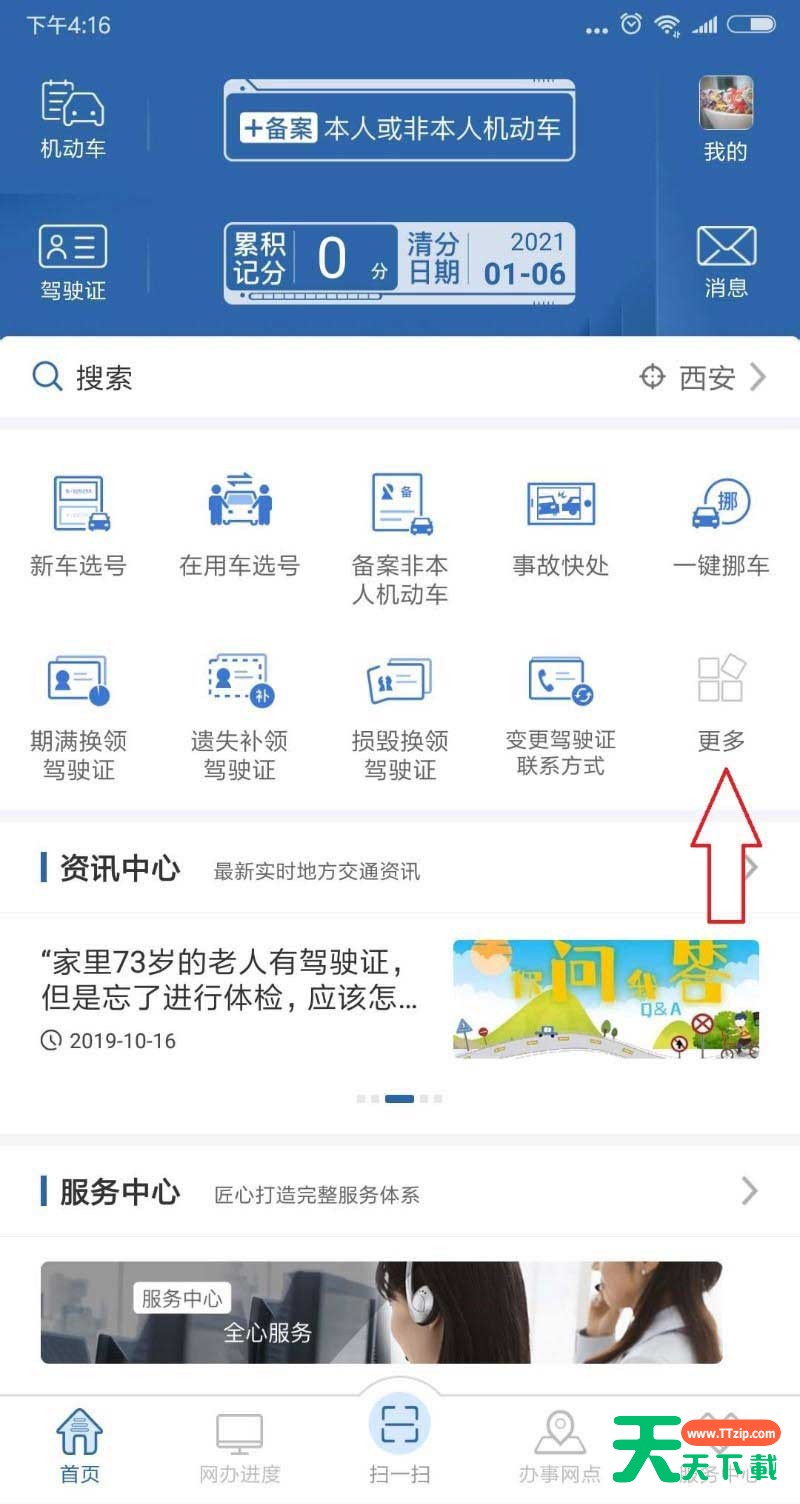
Task: Expand 服务中心 via the chevron arrow
Action: tap(749, 1191)
